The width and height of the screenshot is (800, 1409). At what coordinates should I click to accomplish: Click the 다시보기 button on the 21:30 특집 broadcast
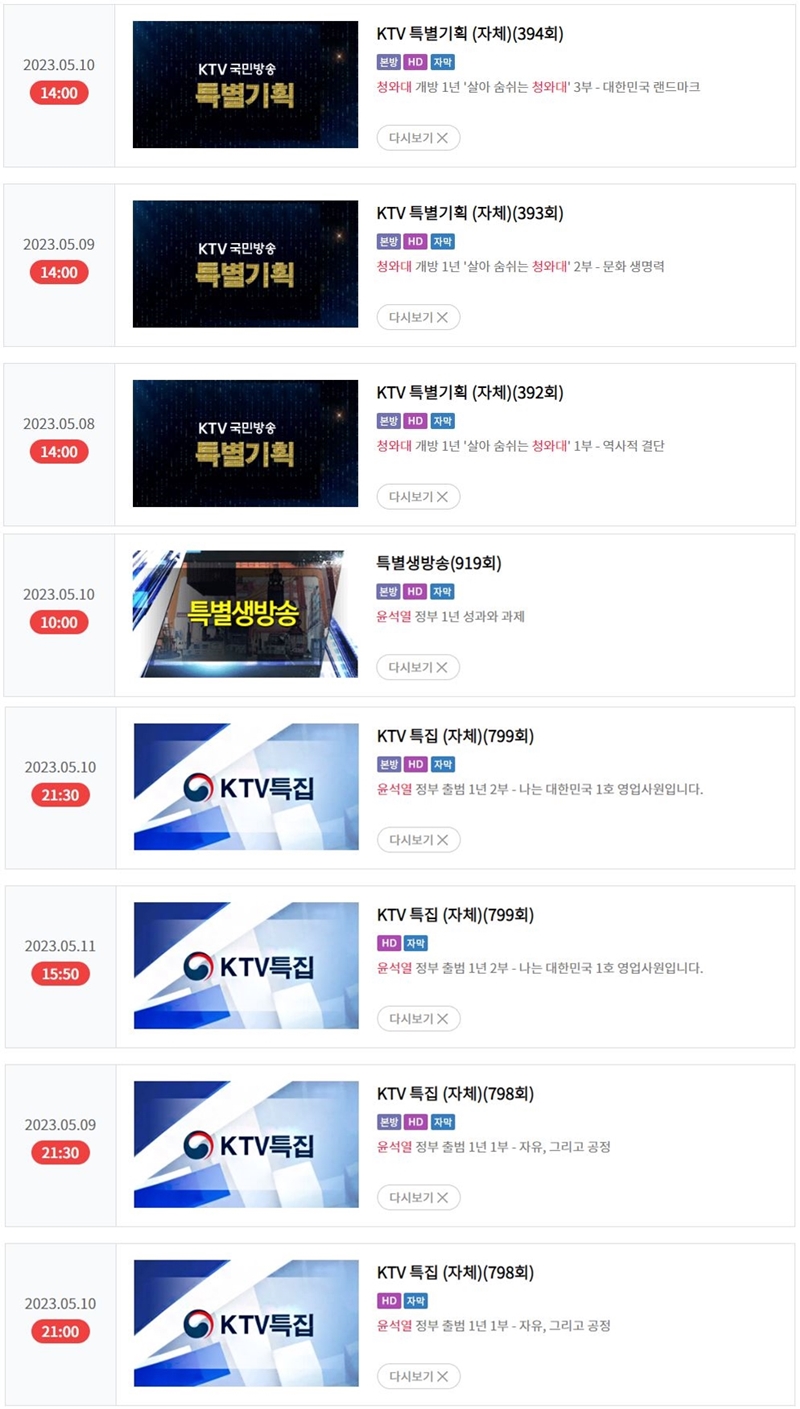418,839
